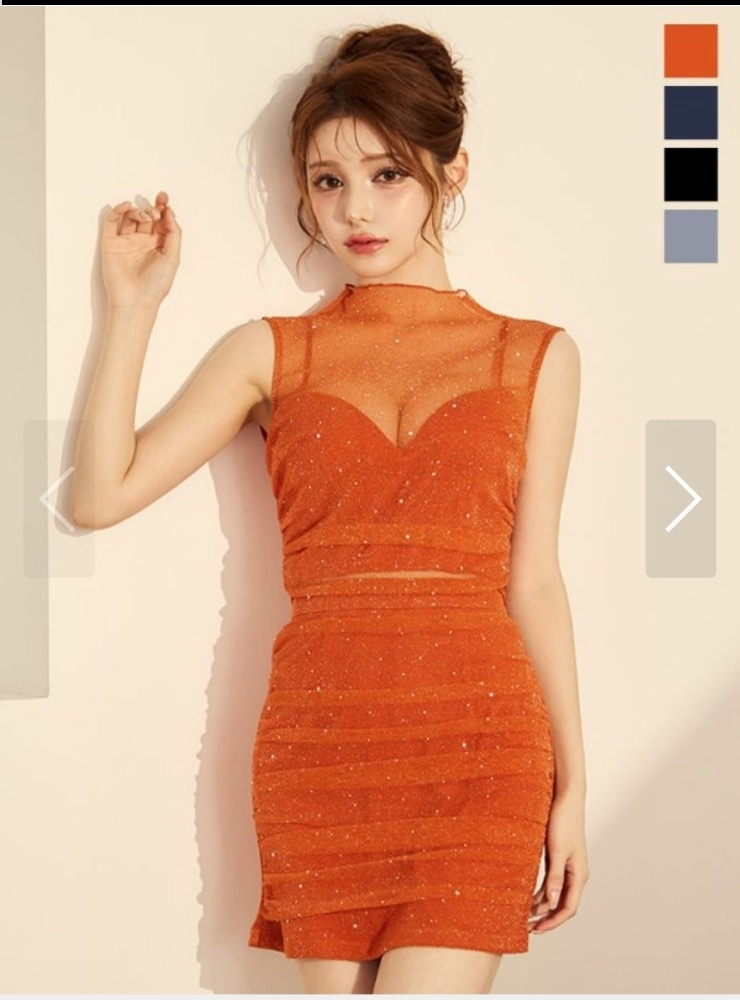Go back to the previous product image

tap(58, 498)
